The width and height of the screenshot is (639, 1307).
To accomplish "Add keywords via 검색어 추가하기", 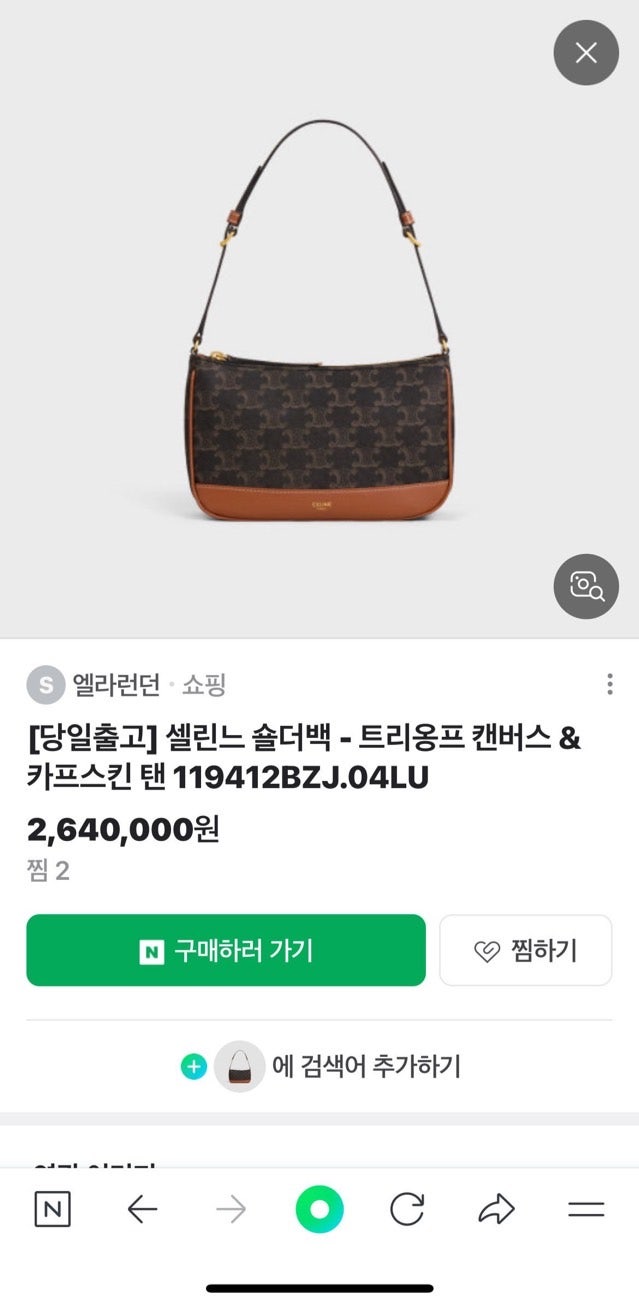I will pyautogui.click(x=320, y=1066).
